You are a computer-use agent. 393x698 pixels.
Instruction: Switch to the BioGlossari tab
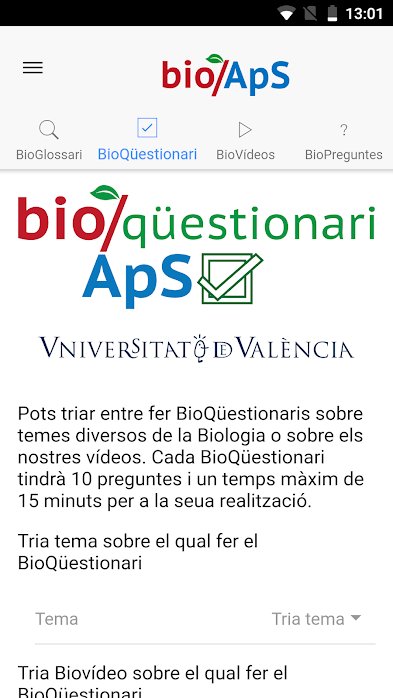pos(49,141)
